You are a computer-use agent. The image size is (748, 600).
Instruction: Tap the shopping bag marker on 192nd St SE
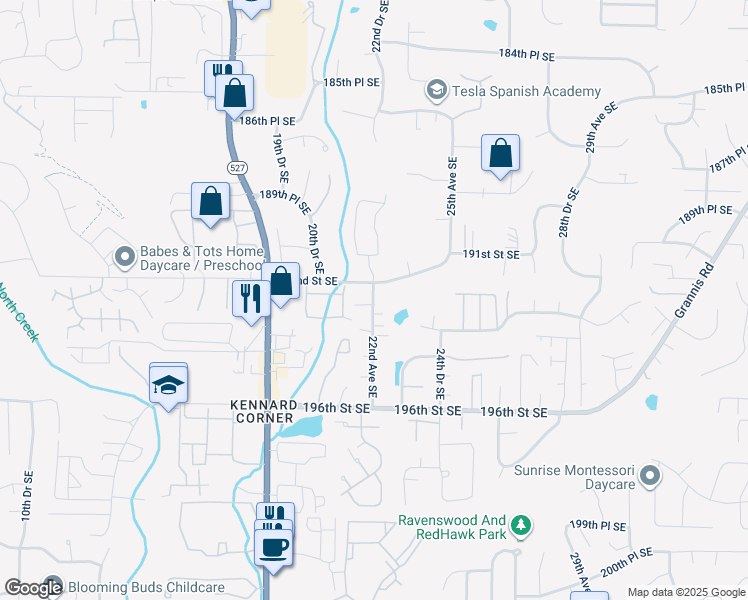[x=282, y=283]
